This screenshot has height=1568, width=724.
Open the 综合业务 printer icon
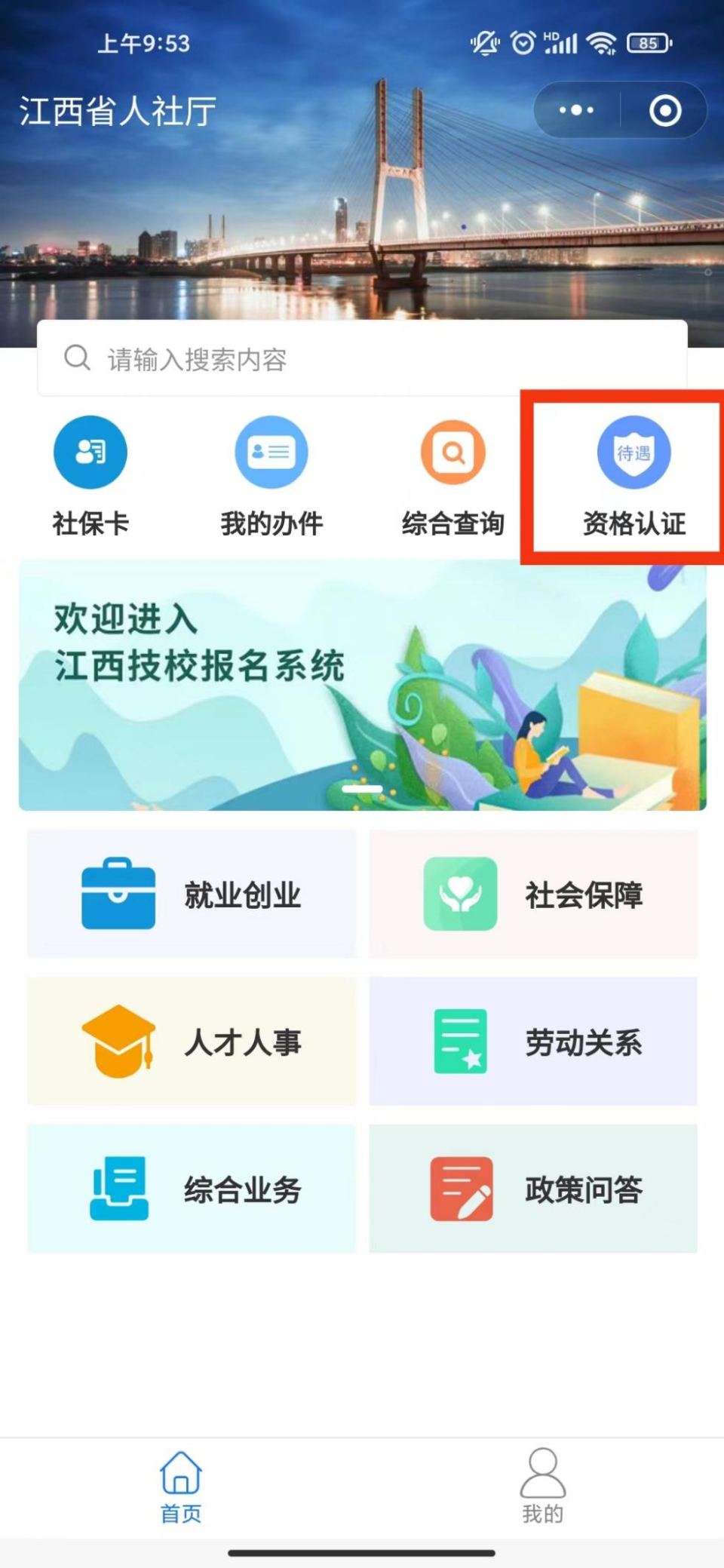coord(119,1189)
